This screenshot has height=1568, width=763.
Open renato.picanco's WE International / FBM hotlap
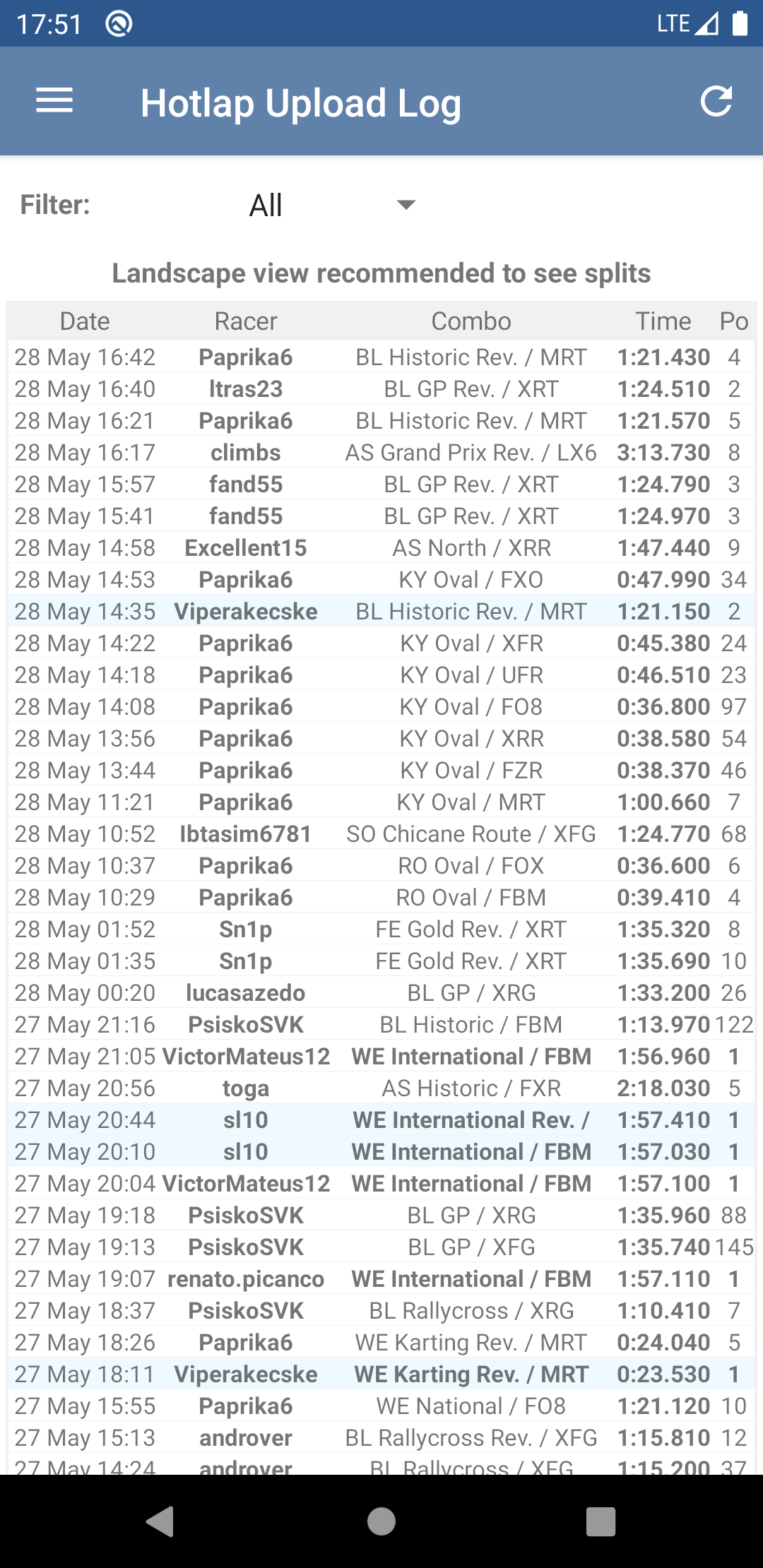click(x=381, y=1279)
